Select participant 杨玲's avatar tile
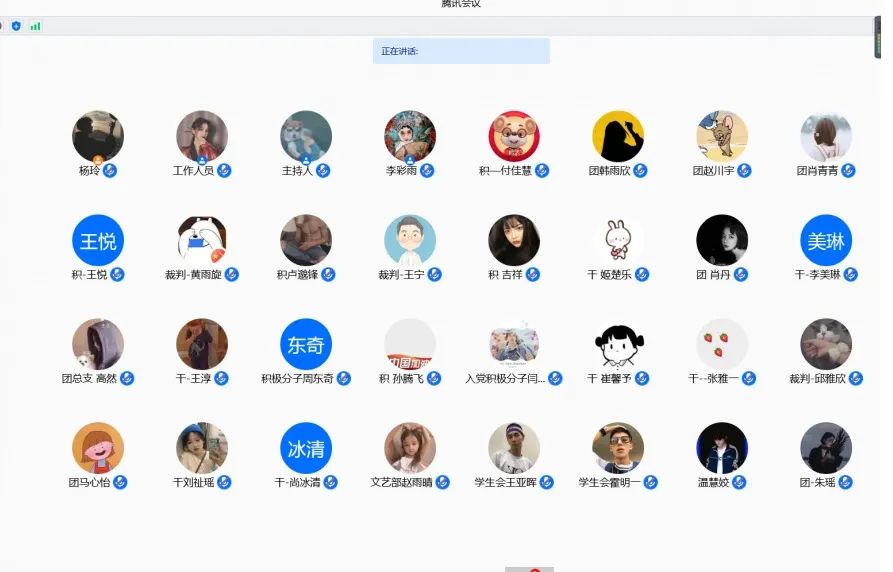 pos(98,137)
